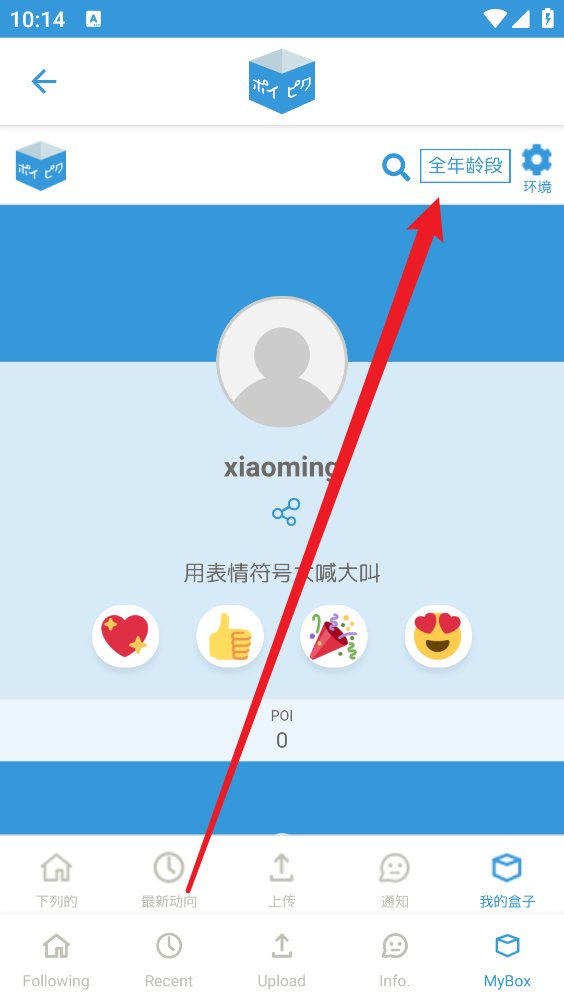The width and height of the screenshot is (564, 999).
Task: Send the thumbs up emoji
Action: pos(230,636)
